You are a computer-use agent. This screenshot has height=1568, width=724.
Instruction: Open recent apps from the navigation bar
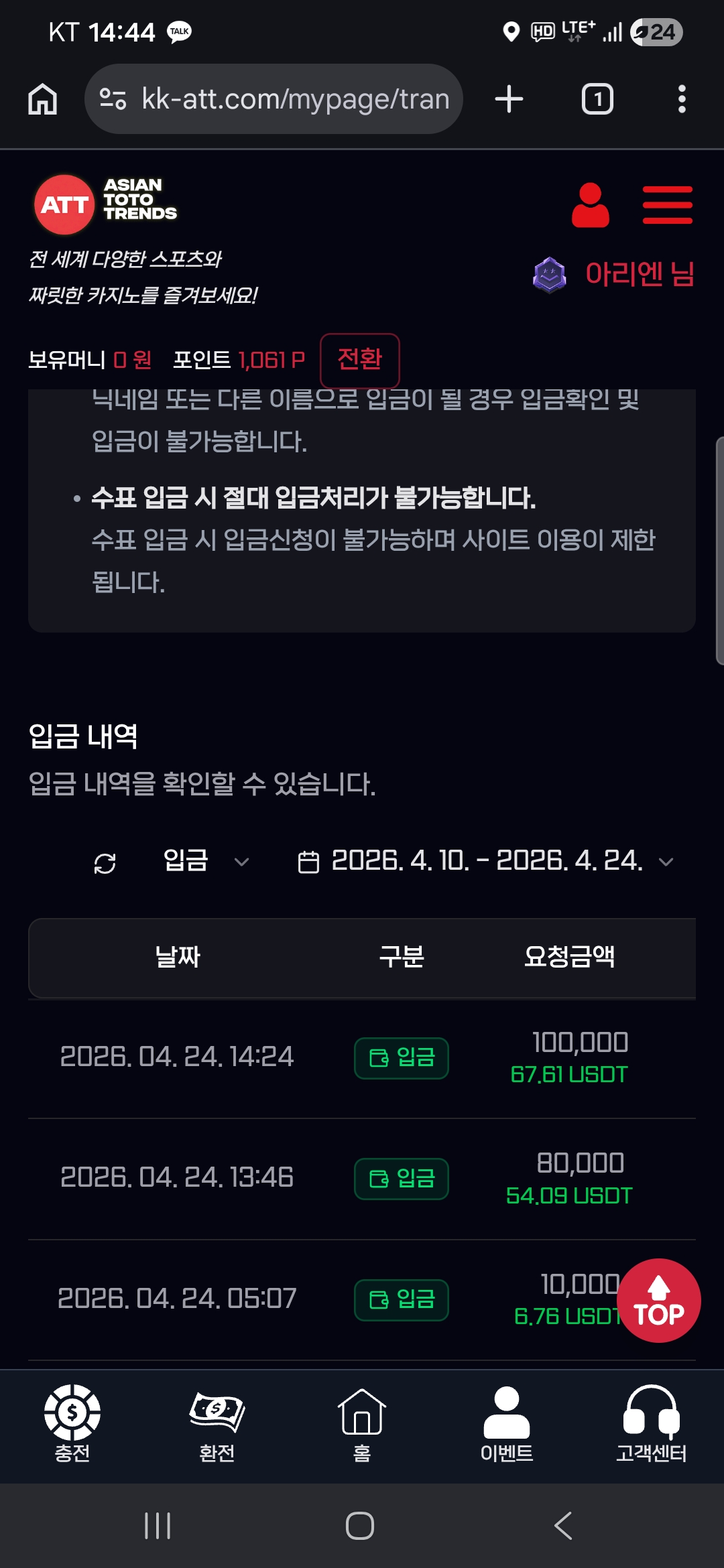coord(158,1526)
